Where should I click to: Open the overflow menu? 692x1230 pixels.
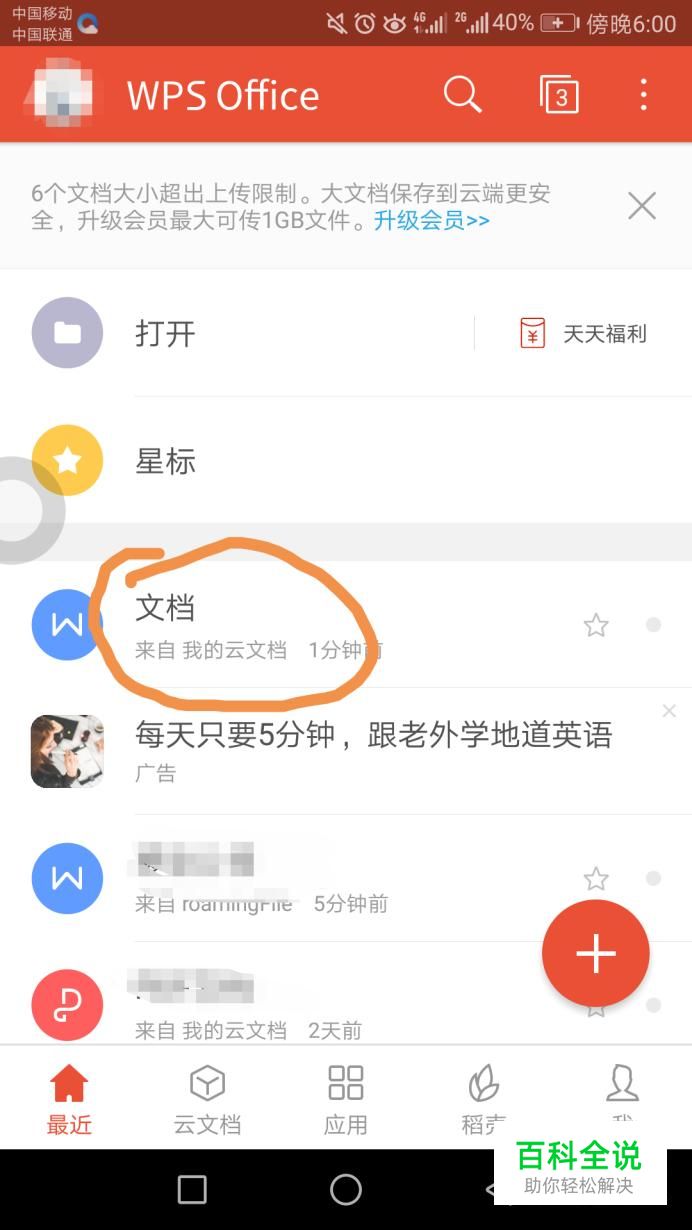click(643, 95)
